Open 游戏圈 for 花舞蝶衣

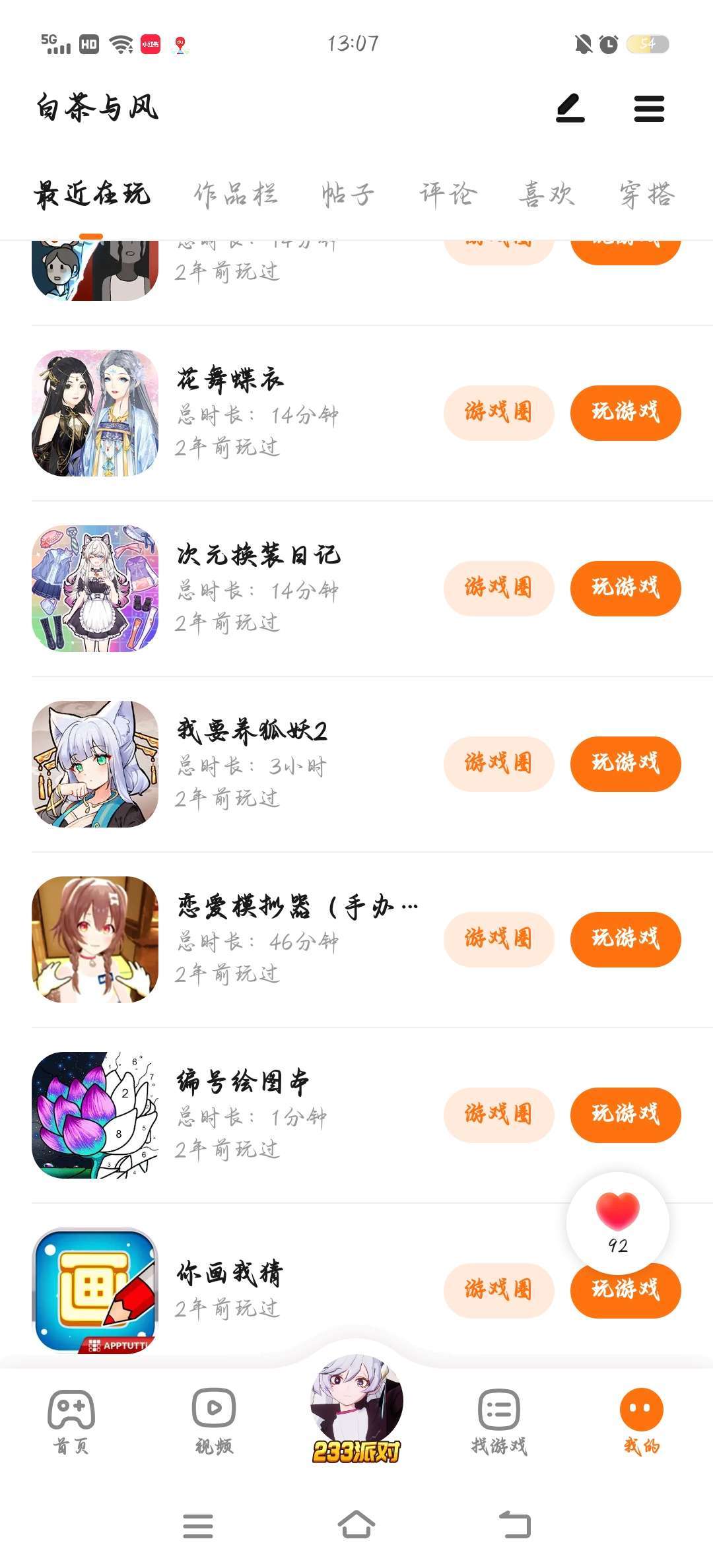(x=498, y=412)
